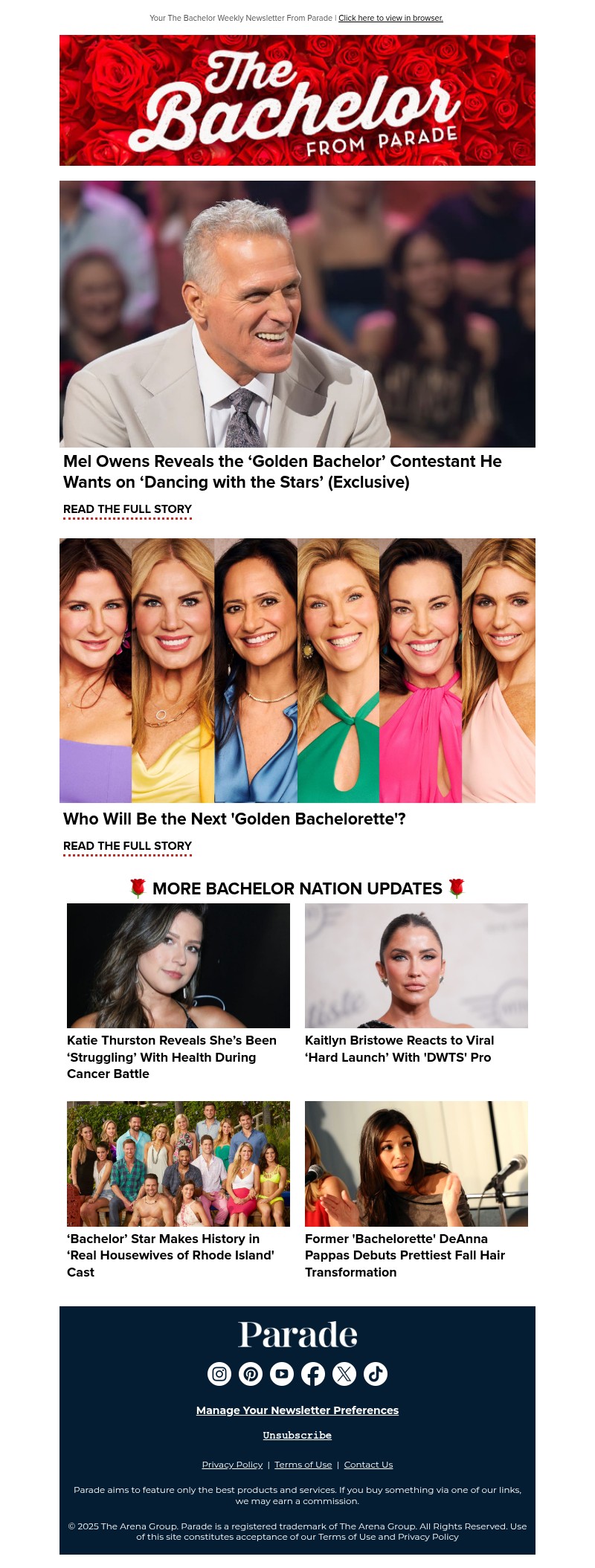Screen dimensions: 595x1568
Task: Open the Kaitlyn Bristowe 'Hard Launch' story
Action: click(x=399, y=1048)
